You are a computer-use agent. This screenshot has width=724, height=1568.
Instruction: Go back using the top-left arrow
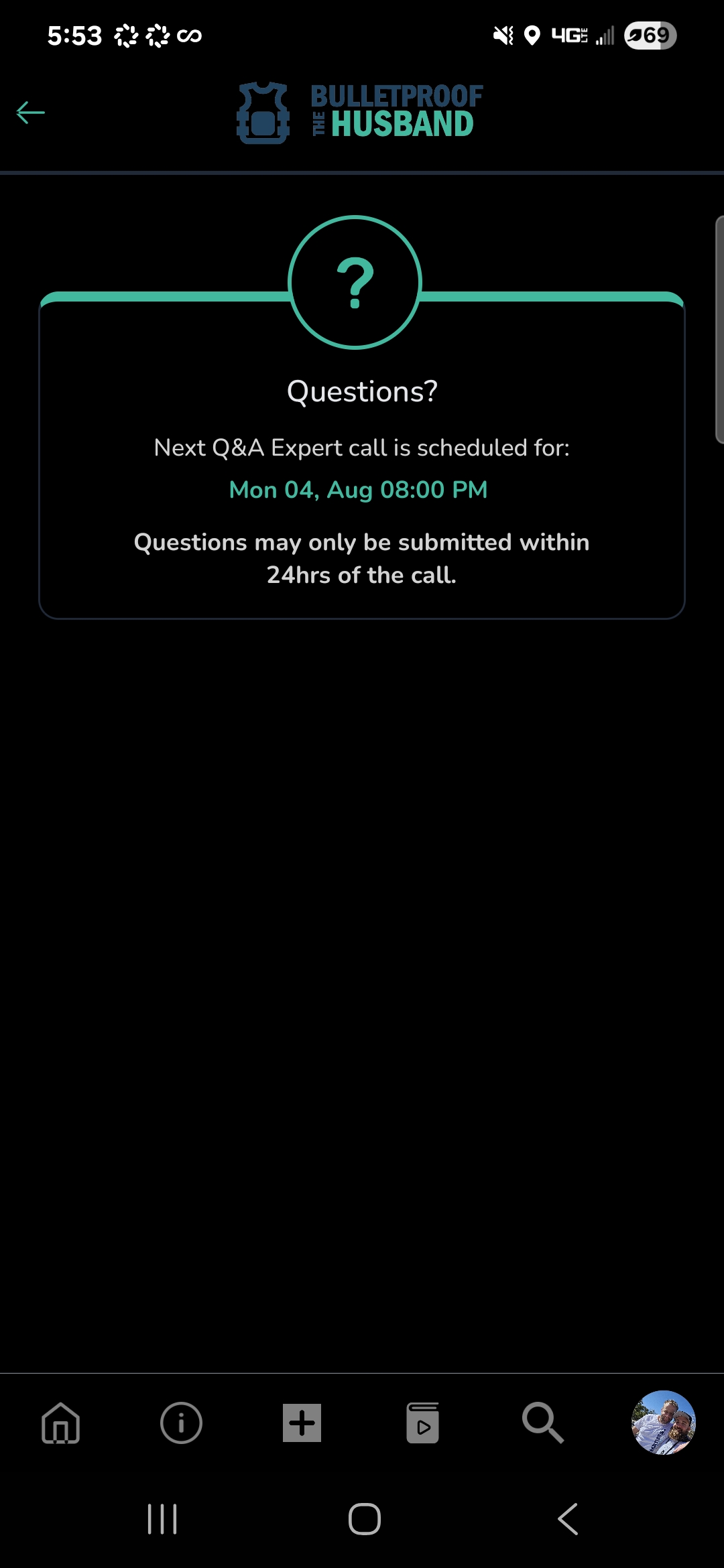[x=31, y=113]
